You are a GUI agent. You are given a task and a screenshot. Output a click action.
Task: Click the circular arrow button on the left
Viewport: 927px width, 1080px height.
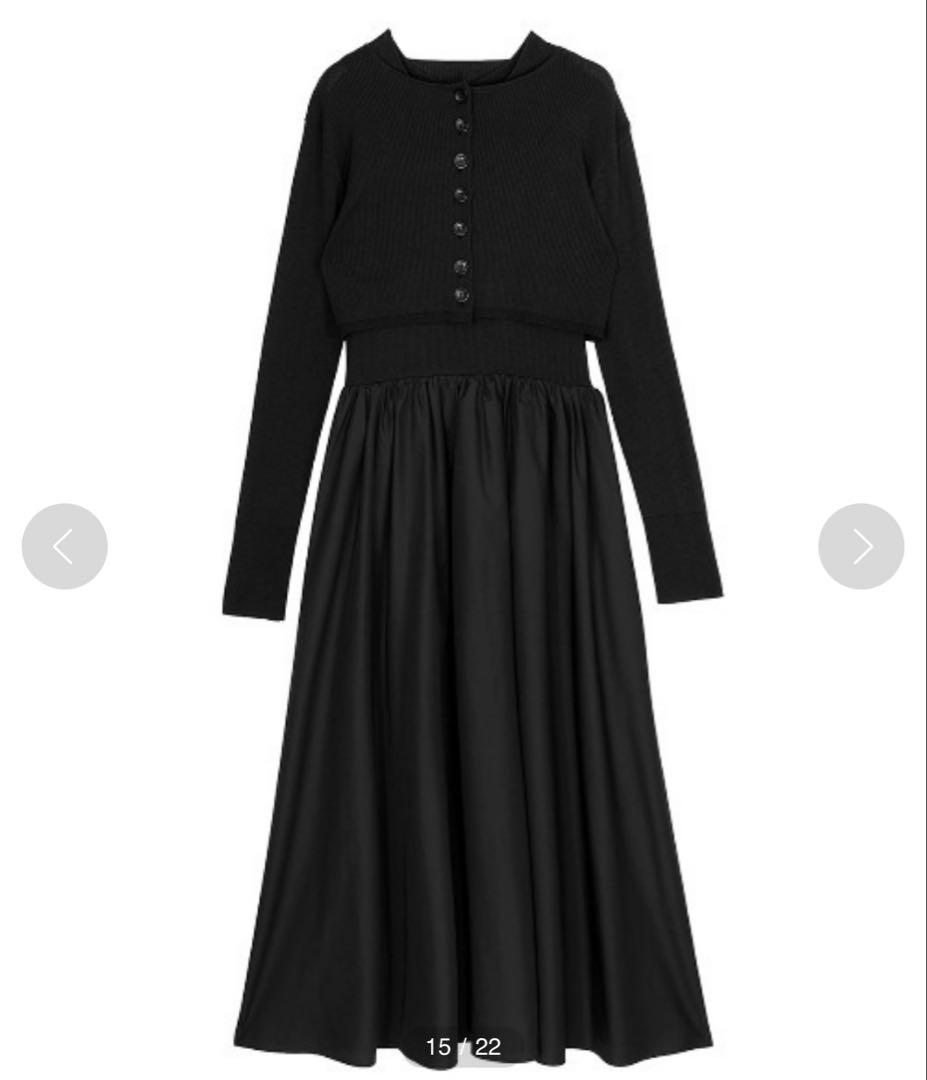(65, 546)
